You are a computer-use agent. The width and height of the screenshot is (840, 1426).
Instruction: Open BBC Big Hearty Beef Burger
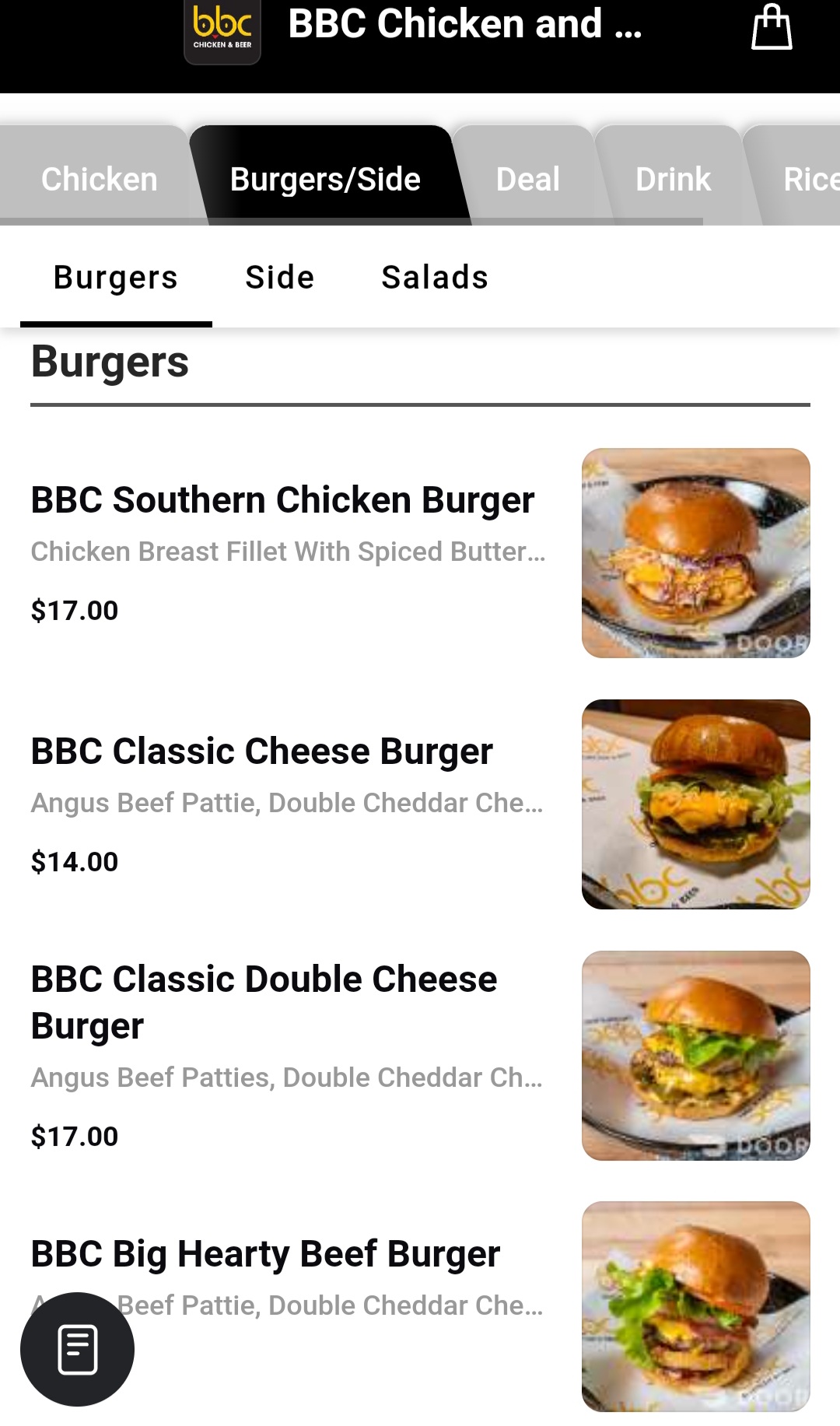266,1254
